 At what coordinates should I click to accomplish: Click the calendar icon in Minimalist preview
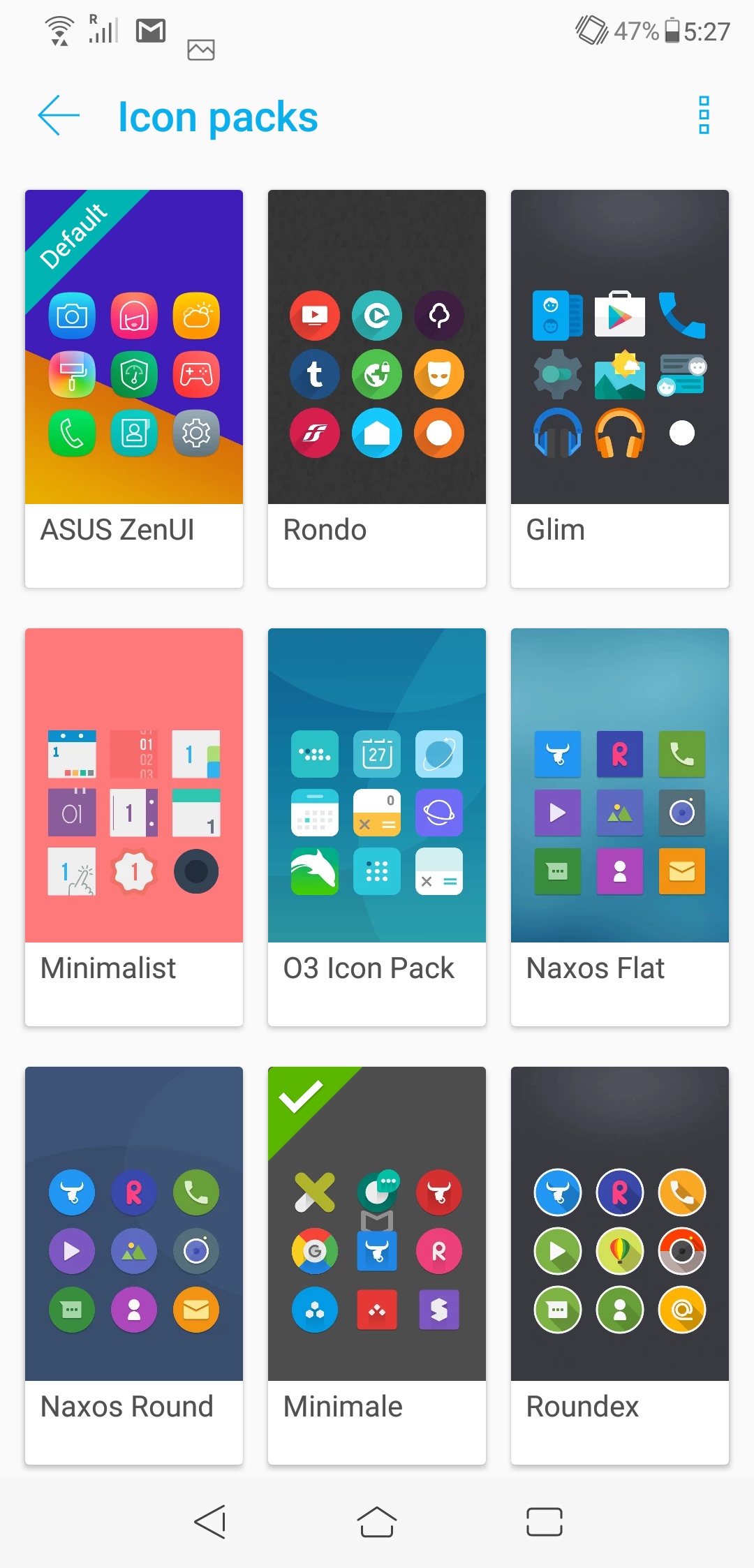[72, 755]
